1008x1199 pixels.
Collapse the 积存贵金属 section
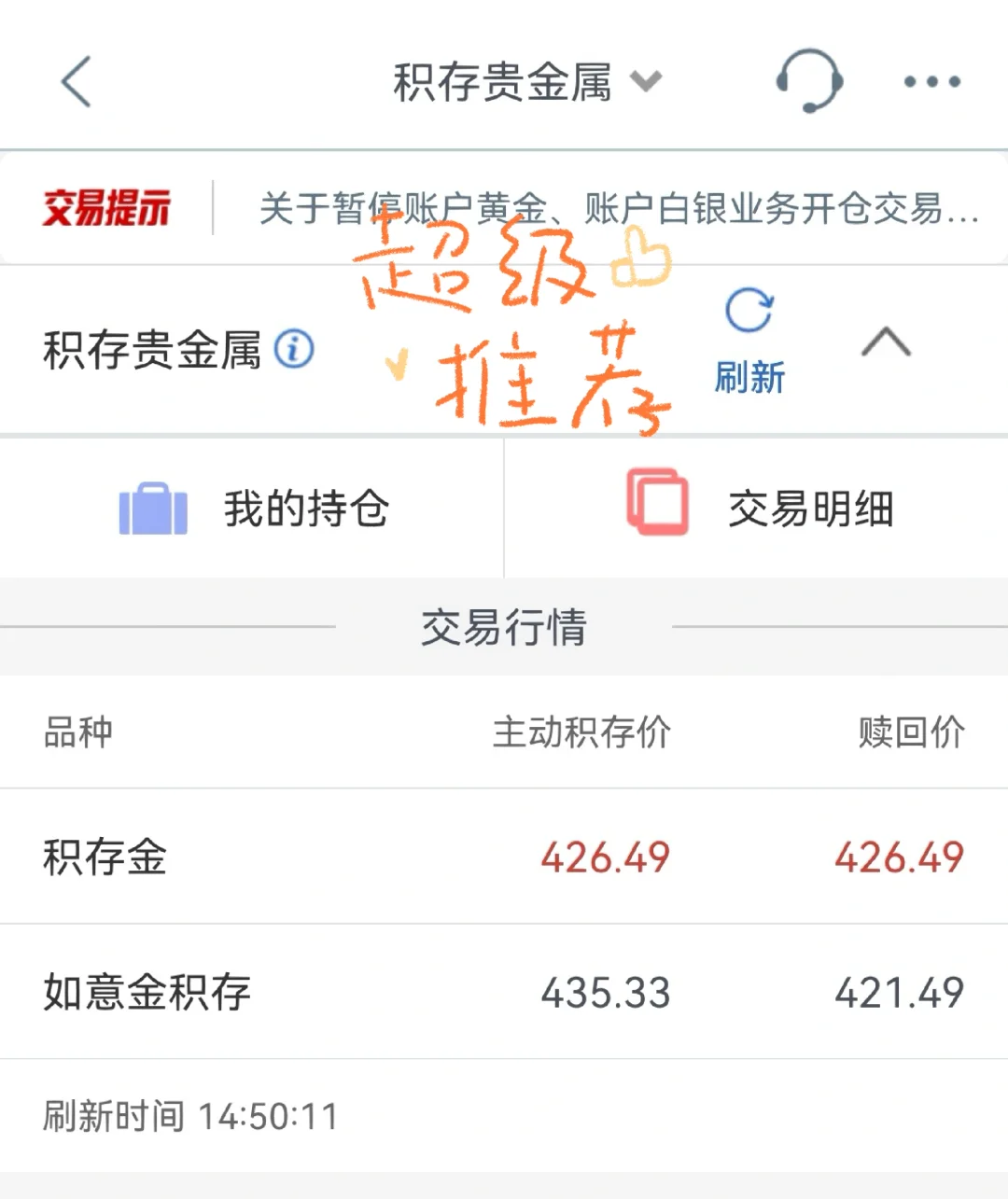[x=886, y=342]
